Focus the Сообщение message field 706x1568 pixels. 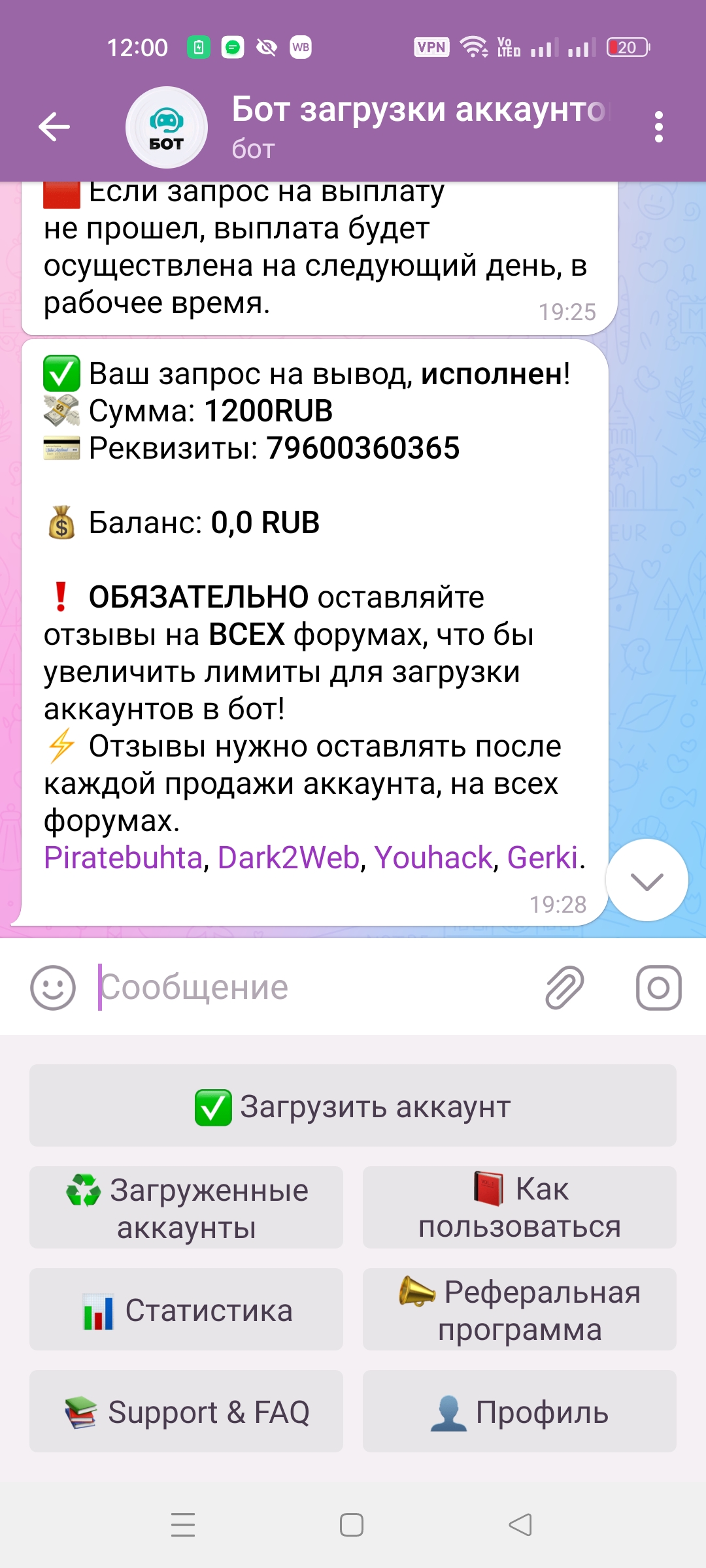click(x=314, y=987)
